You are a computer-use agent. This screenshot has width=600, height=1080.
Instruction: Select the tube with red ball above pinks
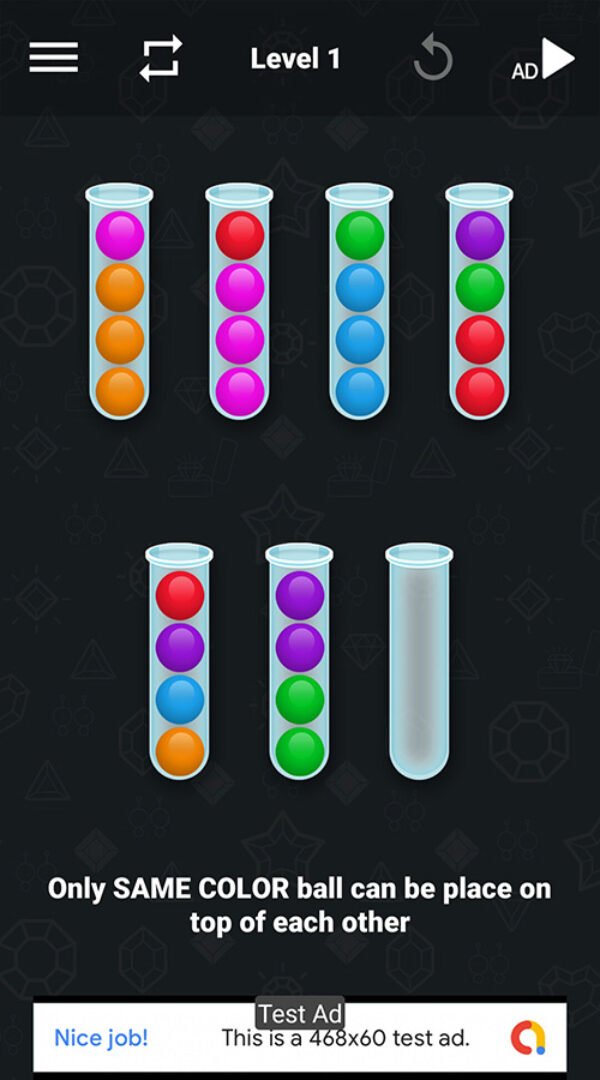pos(240,302)
